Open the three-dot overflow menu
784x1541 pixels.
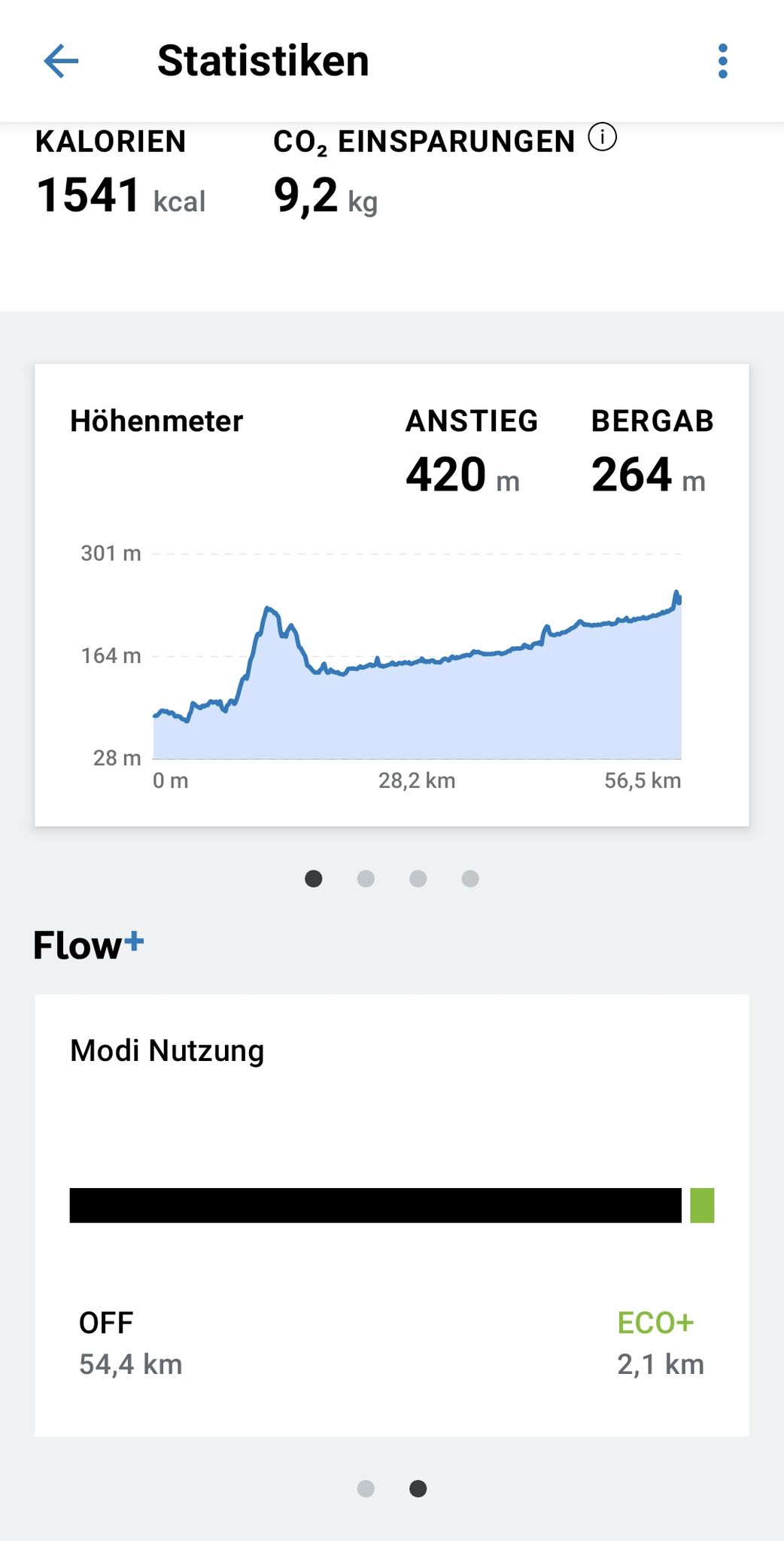point(722,61)
